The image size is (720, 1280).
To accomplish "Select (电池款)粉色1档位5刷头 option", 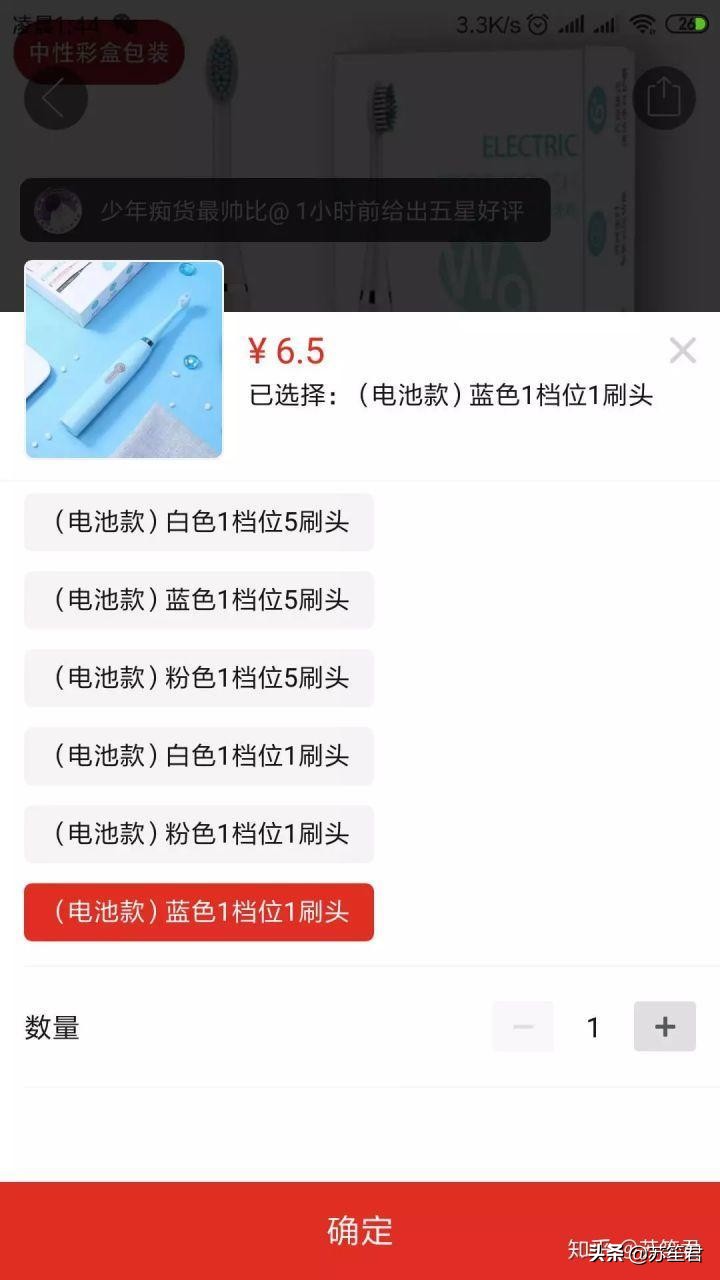I will [x=198, y=677].
